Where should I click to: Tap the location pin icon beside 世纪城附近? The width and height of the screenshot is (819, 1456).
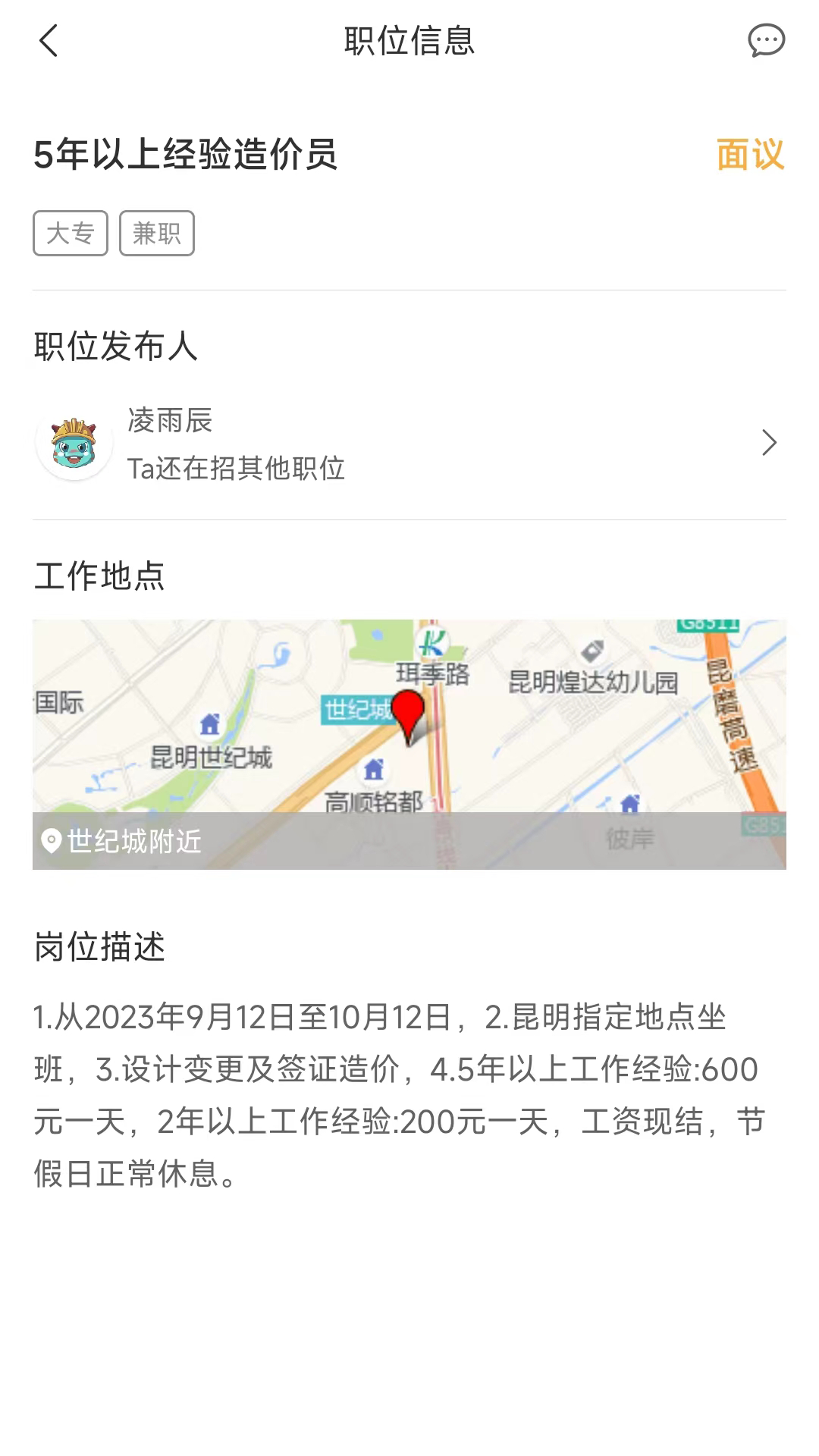pyautogui.click(x=52, y=840)
